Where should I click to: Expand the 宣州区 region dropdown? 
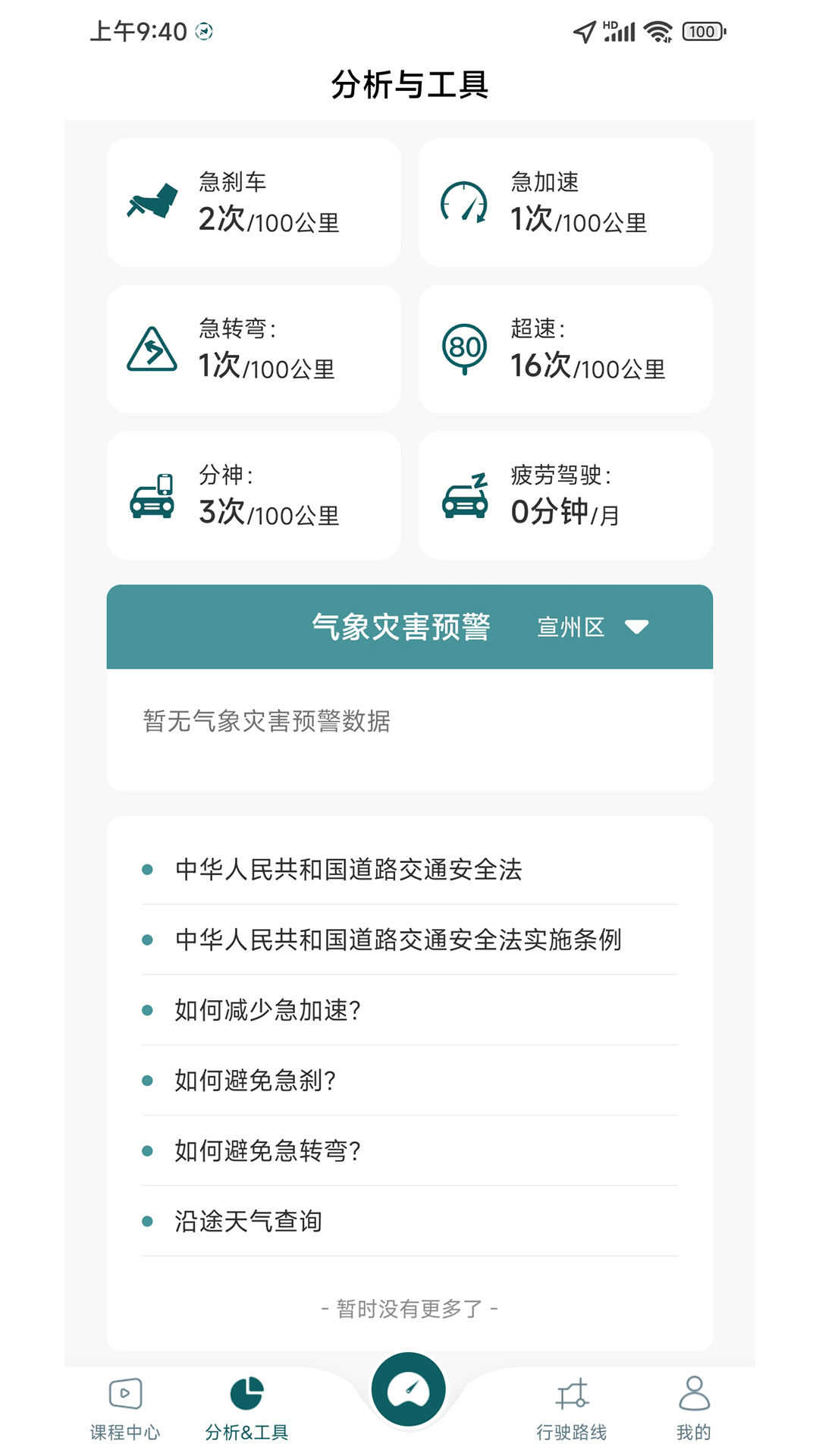tap(598, 627)
